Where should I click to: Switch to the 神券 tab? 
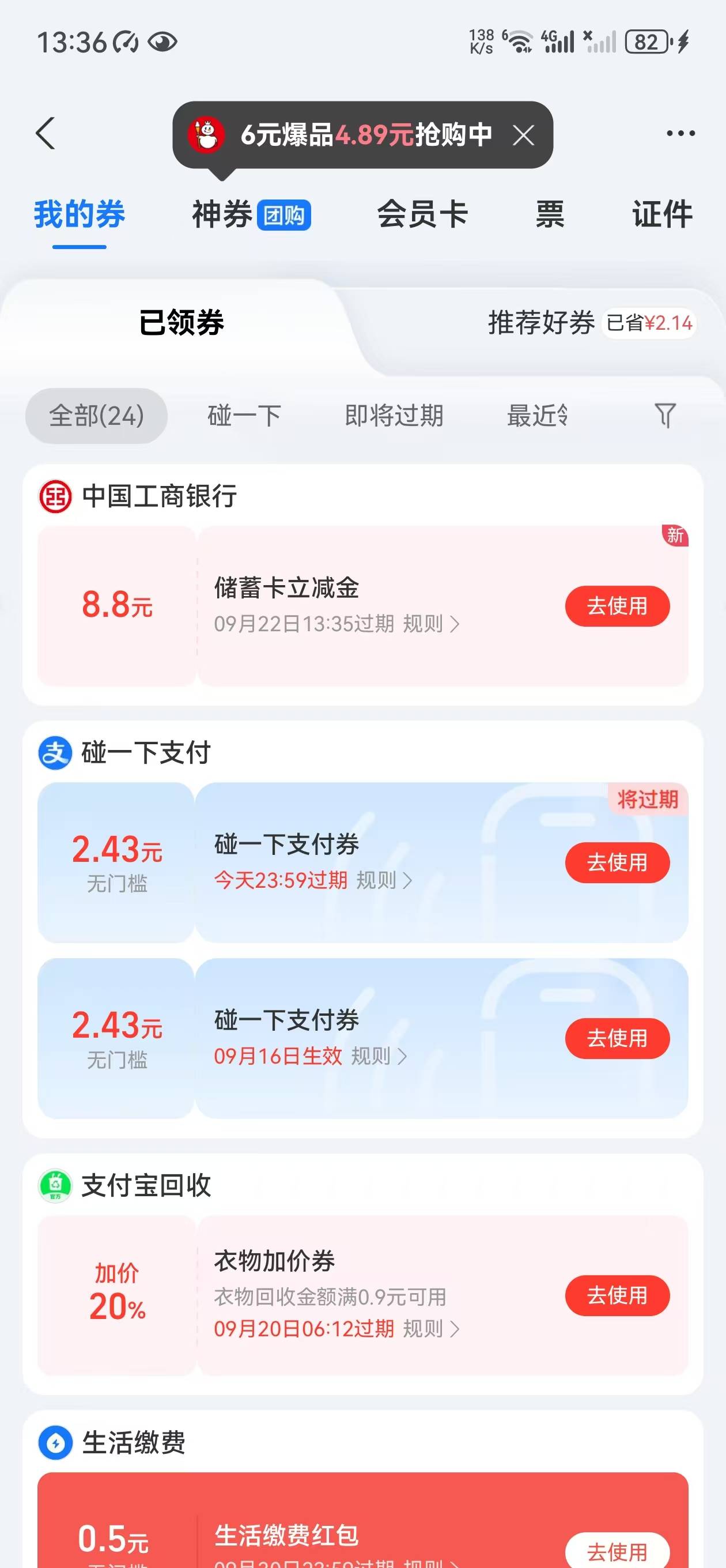[251, 214]
